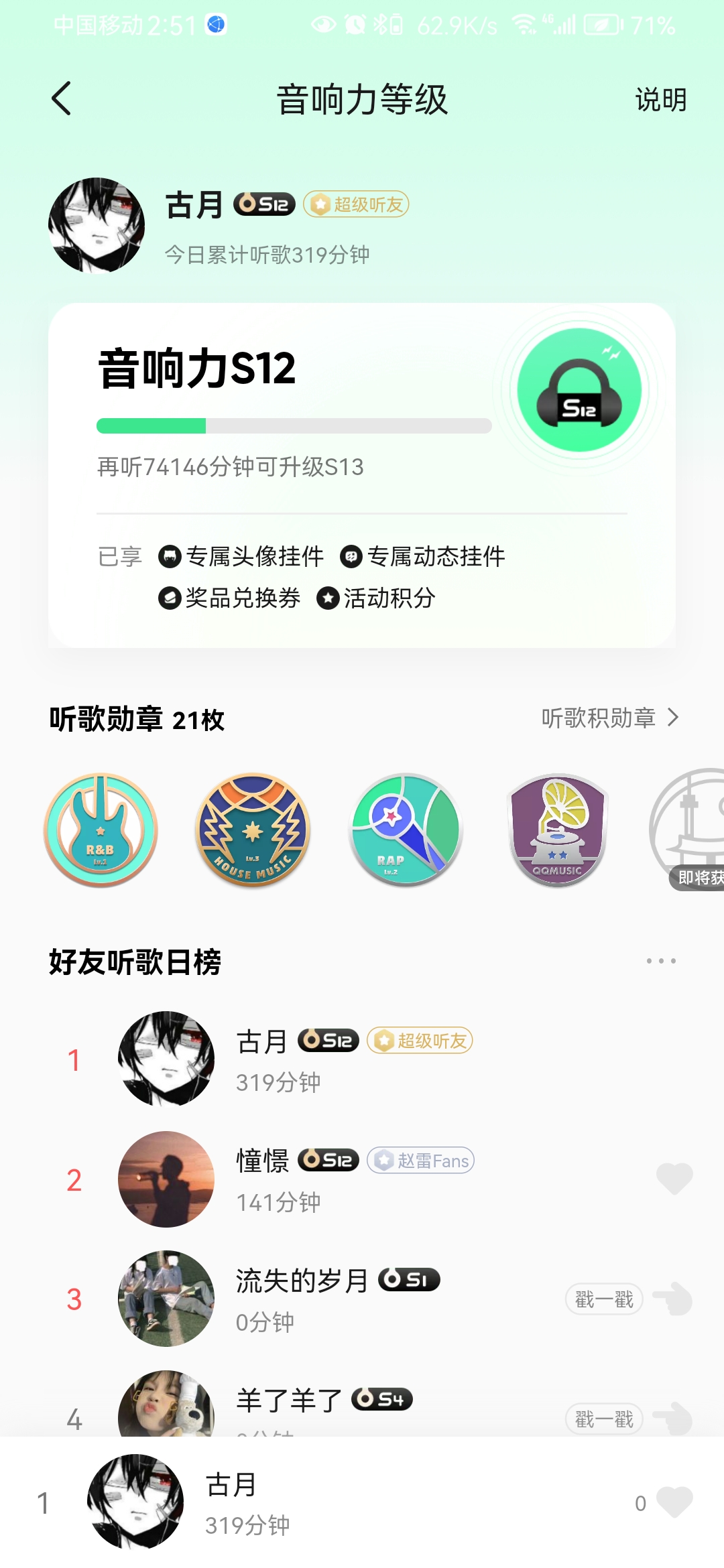Open 听歌积勋章 medal page

609,718
